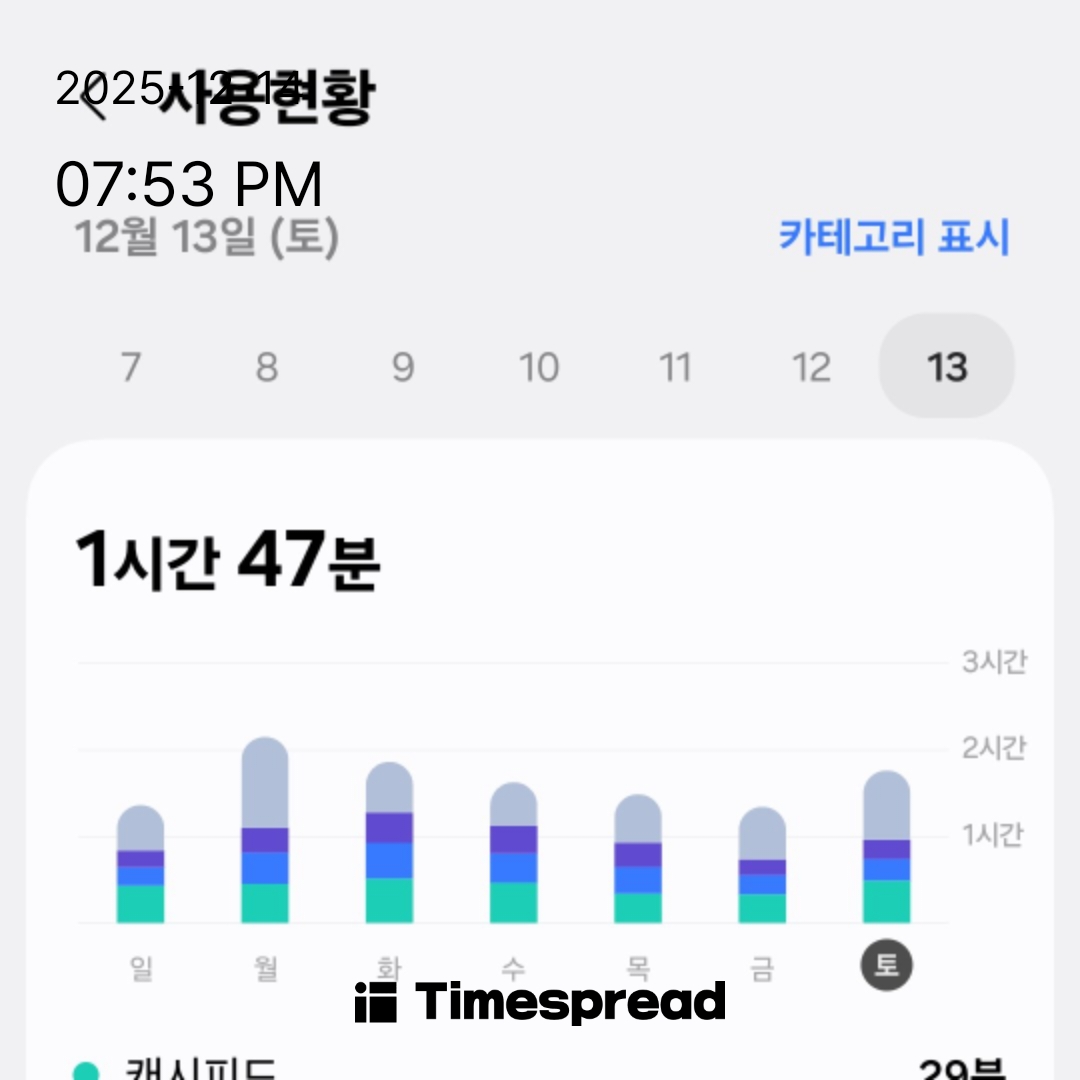1080x1080 pixels.
Task: Select the 월 bar in the chart
Action: tap(265, 832)
